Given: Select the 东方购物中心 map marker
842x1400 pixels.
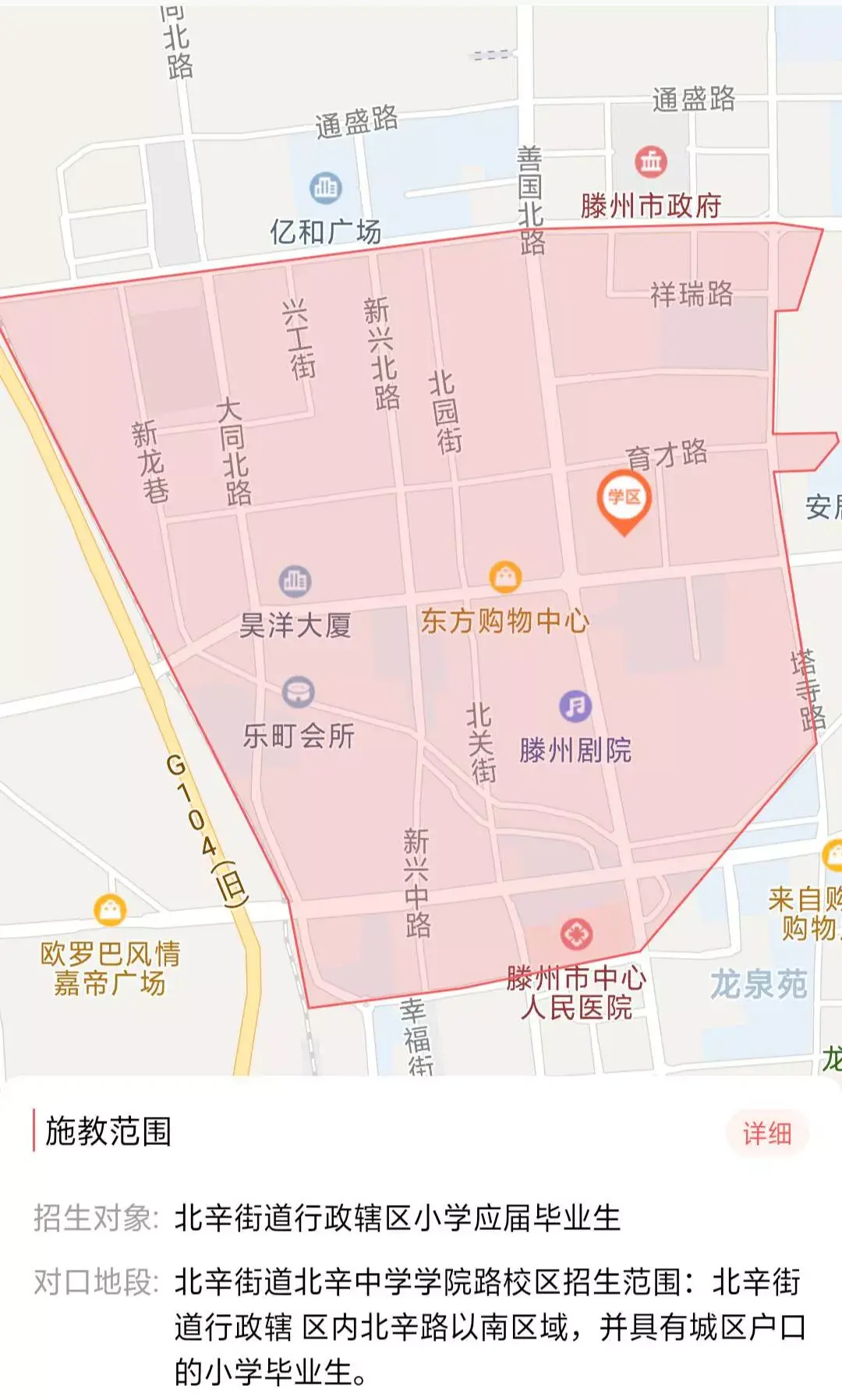Looking at the screenshot, I should 505,577.
